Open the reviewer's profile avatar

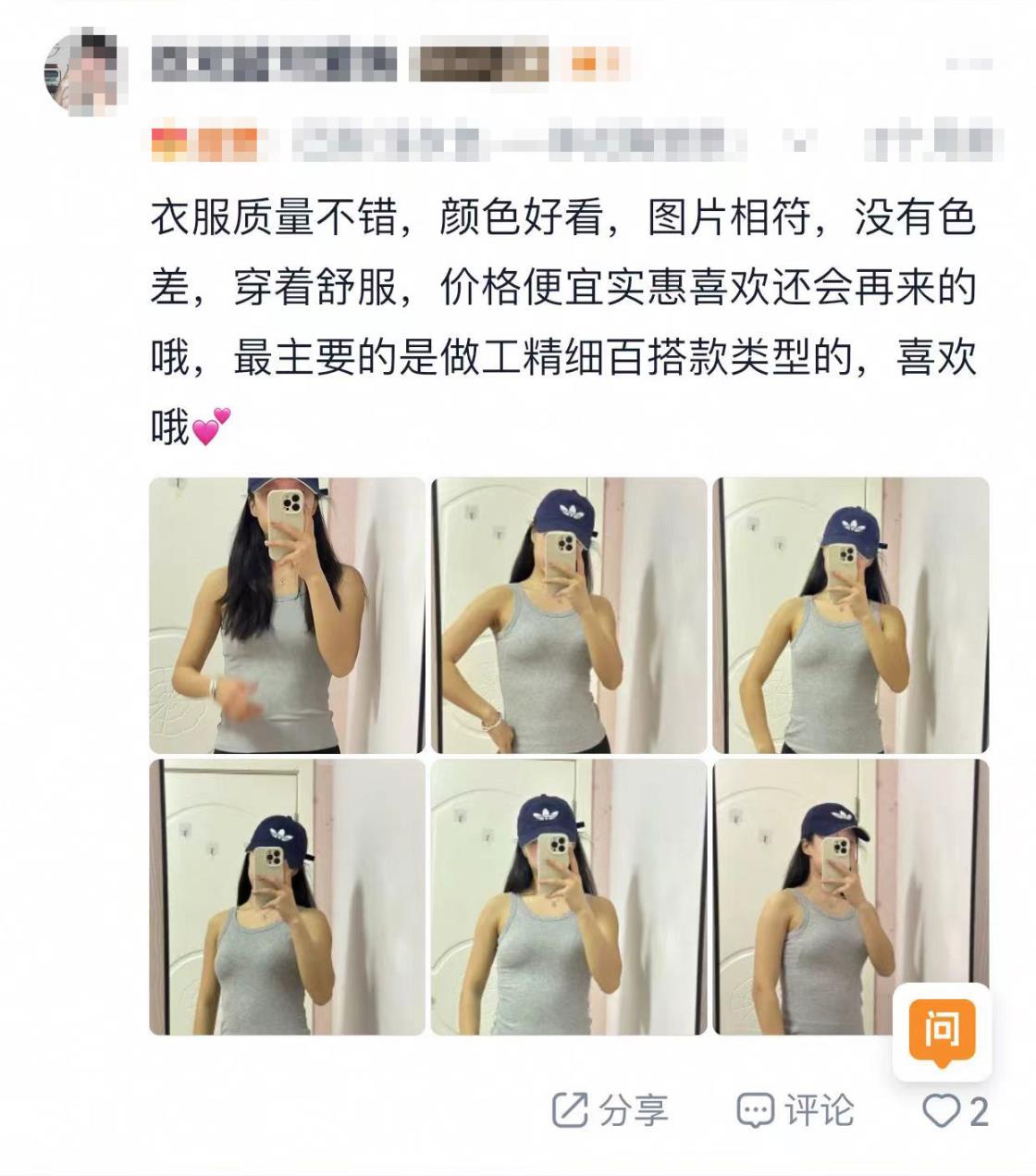click(x=83, y=70)
